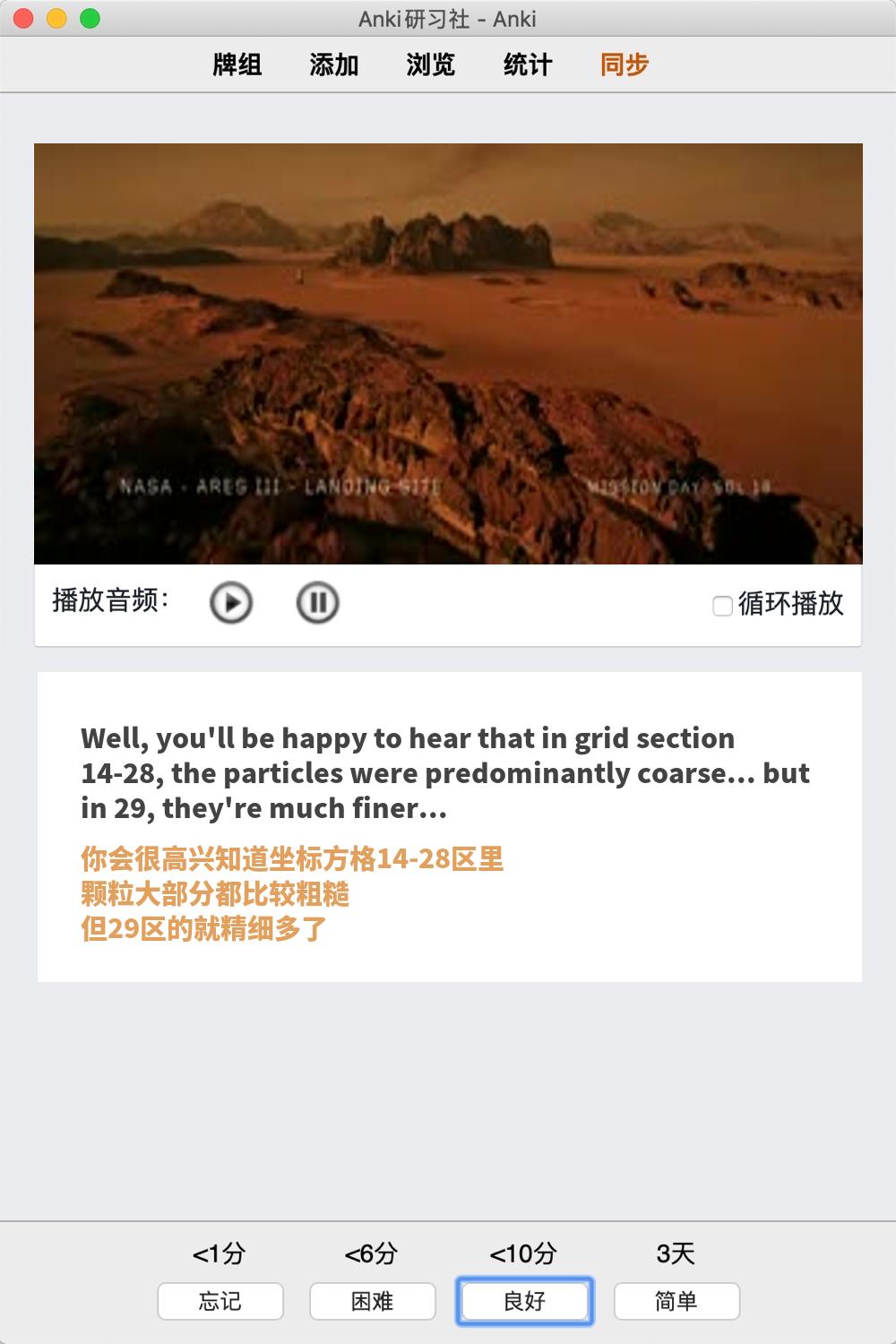The image size is (896, 1344).
Task: Answer with the 良好 button
Action: pyautogui.click(x=525, y=1301)
